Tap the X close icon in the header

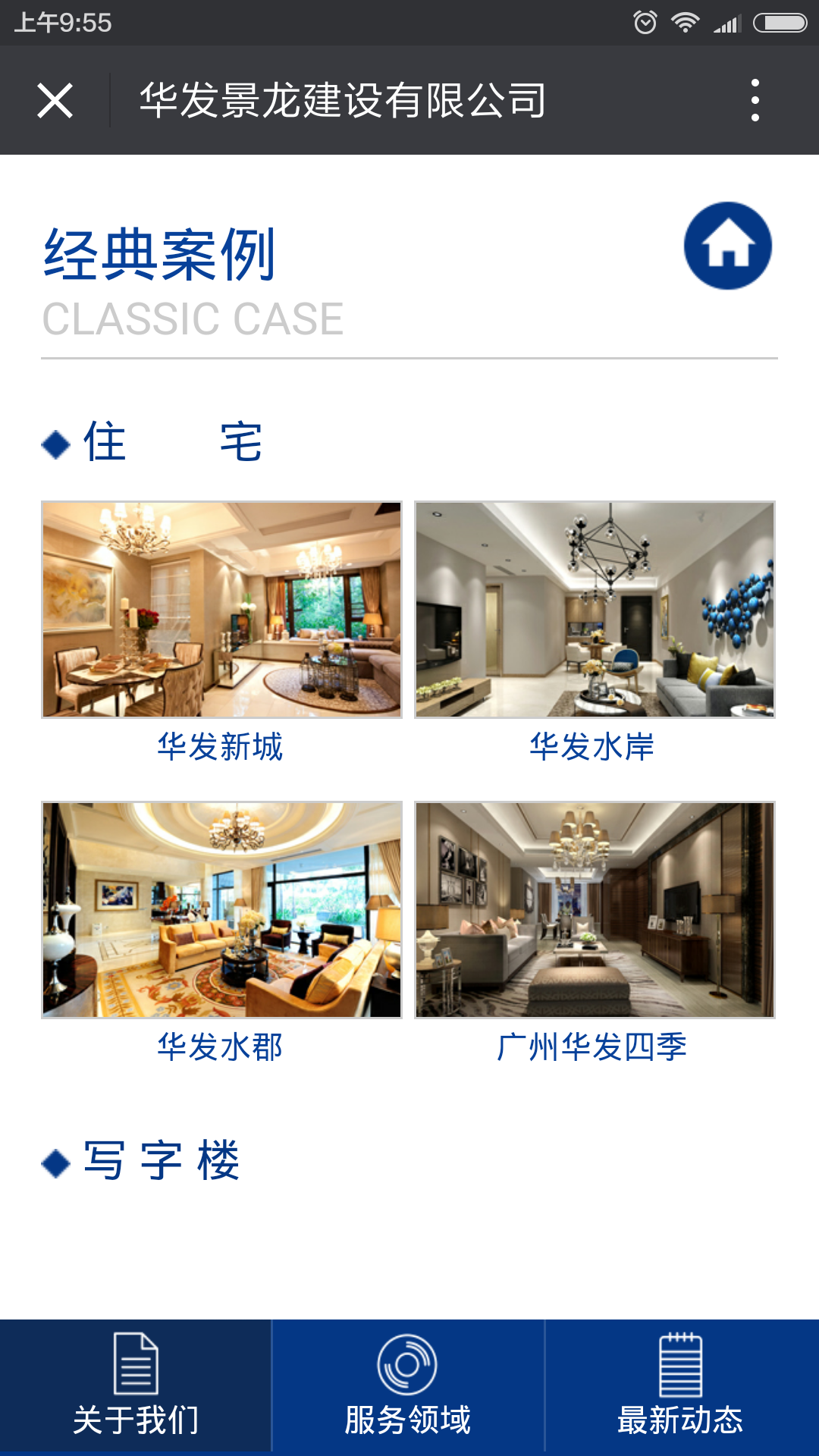55,101
